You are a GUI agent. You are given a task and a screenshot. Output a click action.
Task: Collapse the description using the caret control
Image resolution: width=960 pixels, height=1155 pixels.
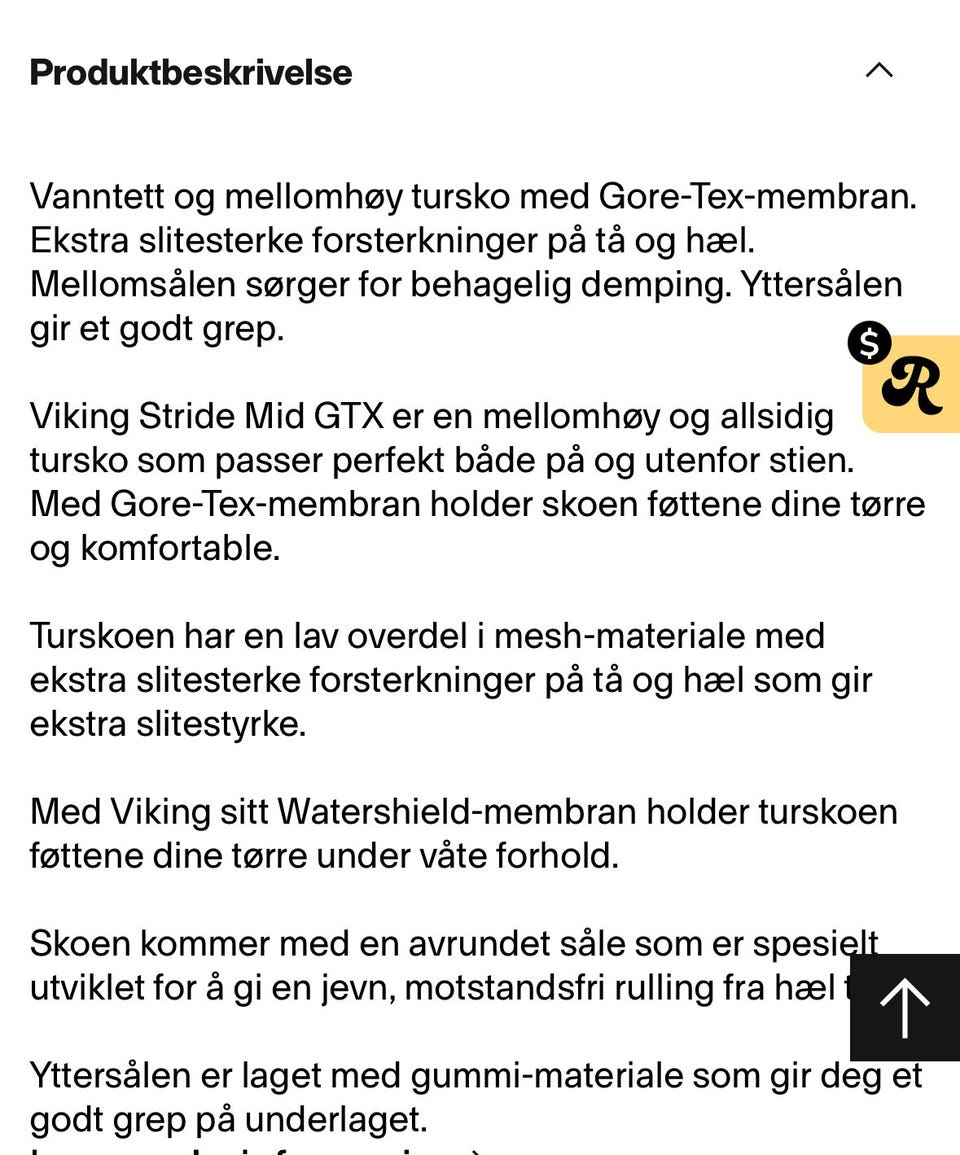click(x=878, y=70)
